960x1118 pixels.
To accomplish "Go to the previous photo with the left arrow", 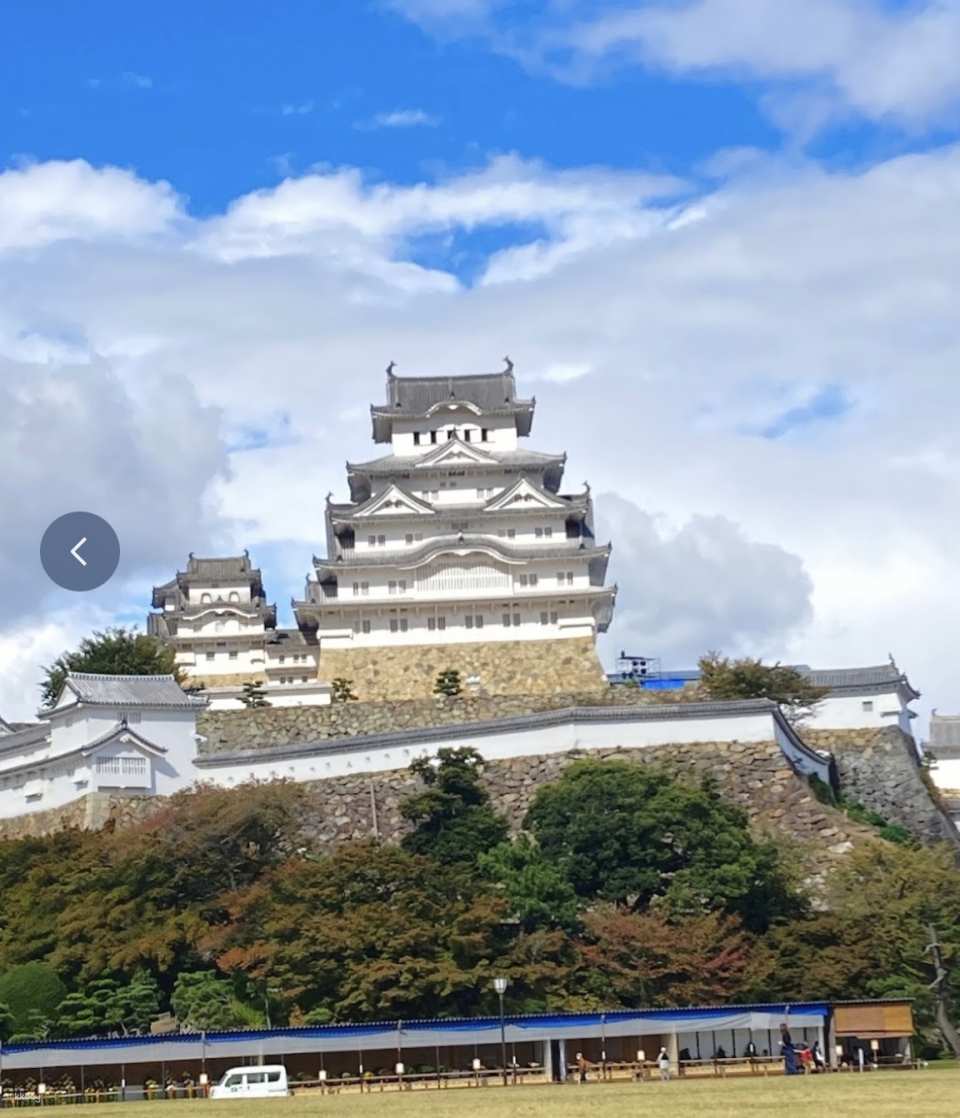I will click(80, 551).
